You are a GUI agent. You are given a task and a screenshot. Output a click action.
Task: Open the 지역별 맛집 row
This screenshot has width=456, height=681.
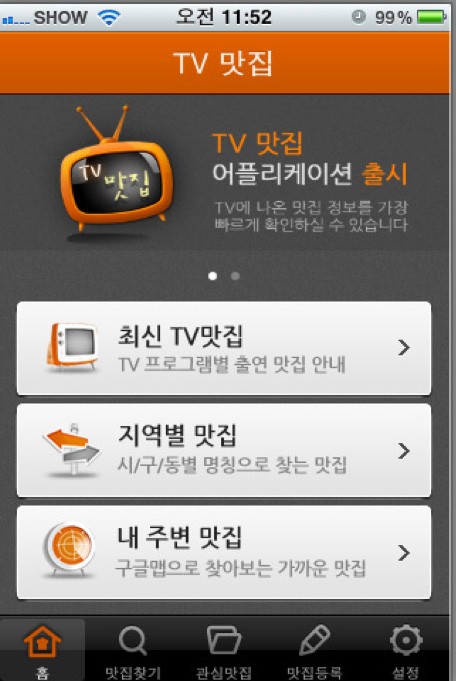pos(224,450)
